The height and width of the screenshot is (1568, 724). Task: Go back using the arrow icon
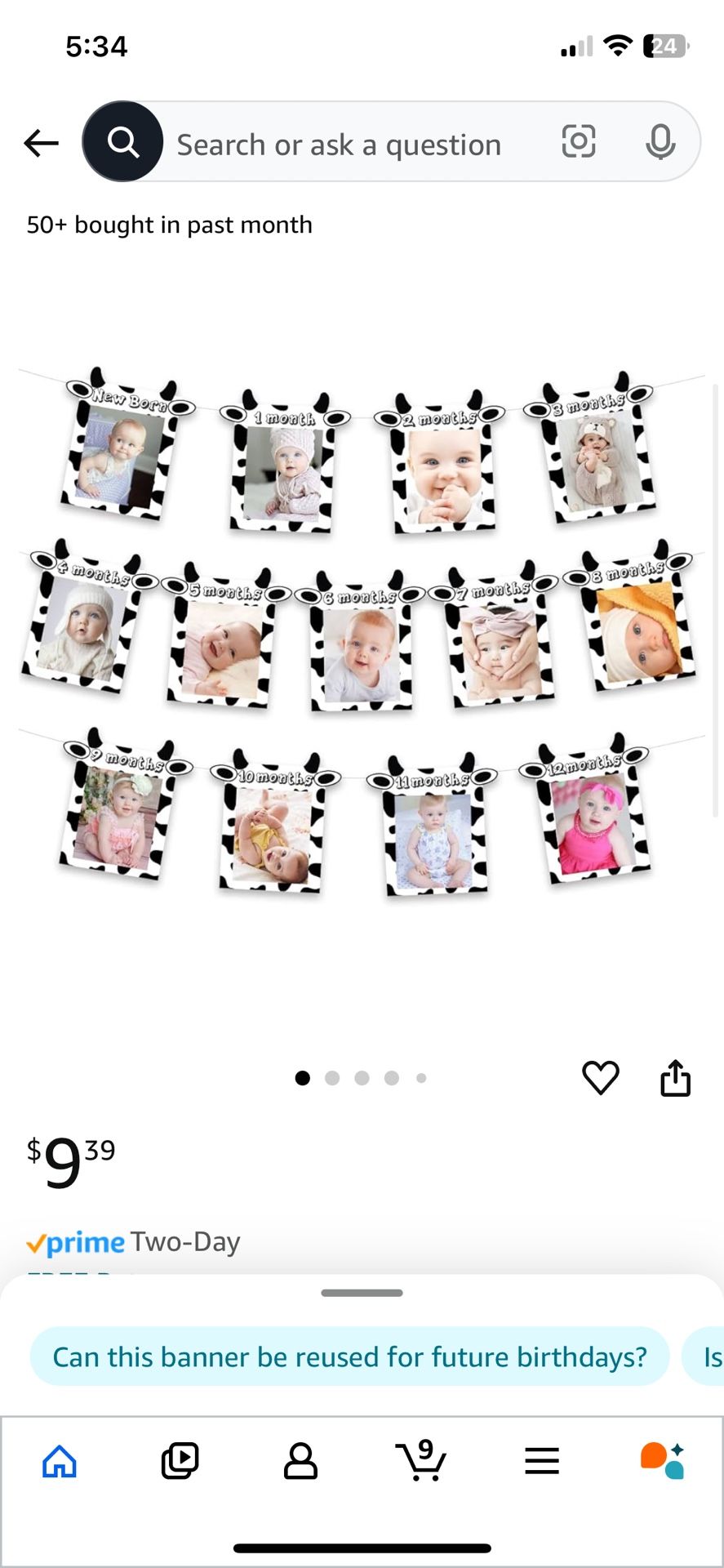[x=41, y=143]
